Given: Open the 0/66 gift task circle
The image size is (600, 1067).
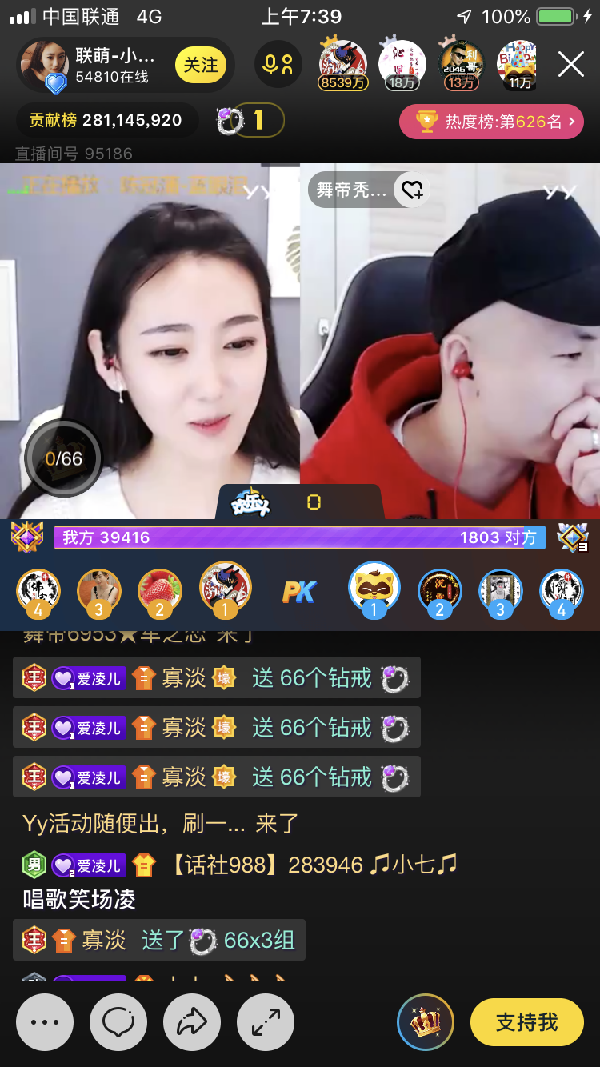Looking at the screenshot, I should (x=63, y=459).
